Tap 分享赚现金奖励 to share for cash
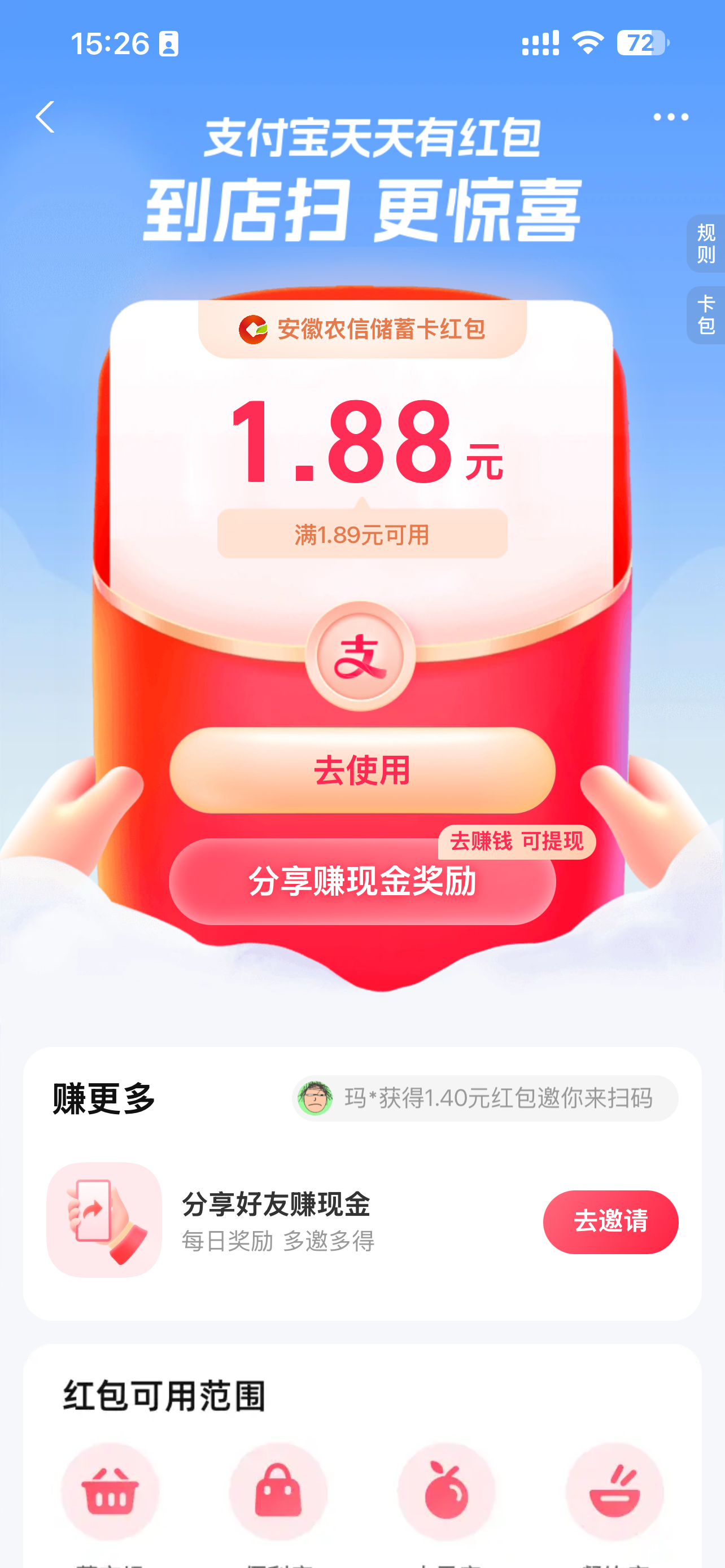725x1568 pixels. pyautogui.click(x=362, y=882)
